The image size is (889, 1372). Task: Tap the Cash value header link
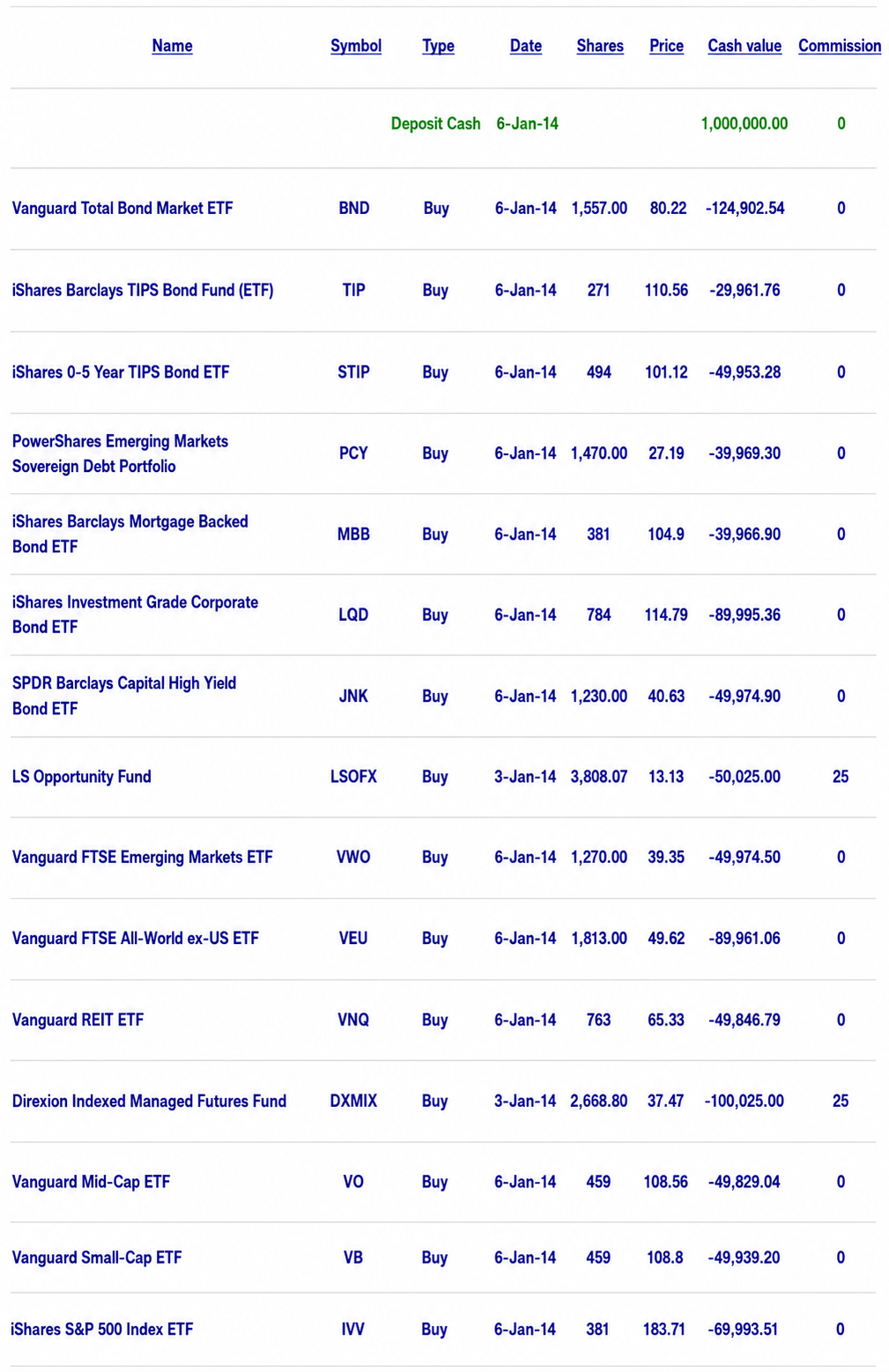pos(745,46)
